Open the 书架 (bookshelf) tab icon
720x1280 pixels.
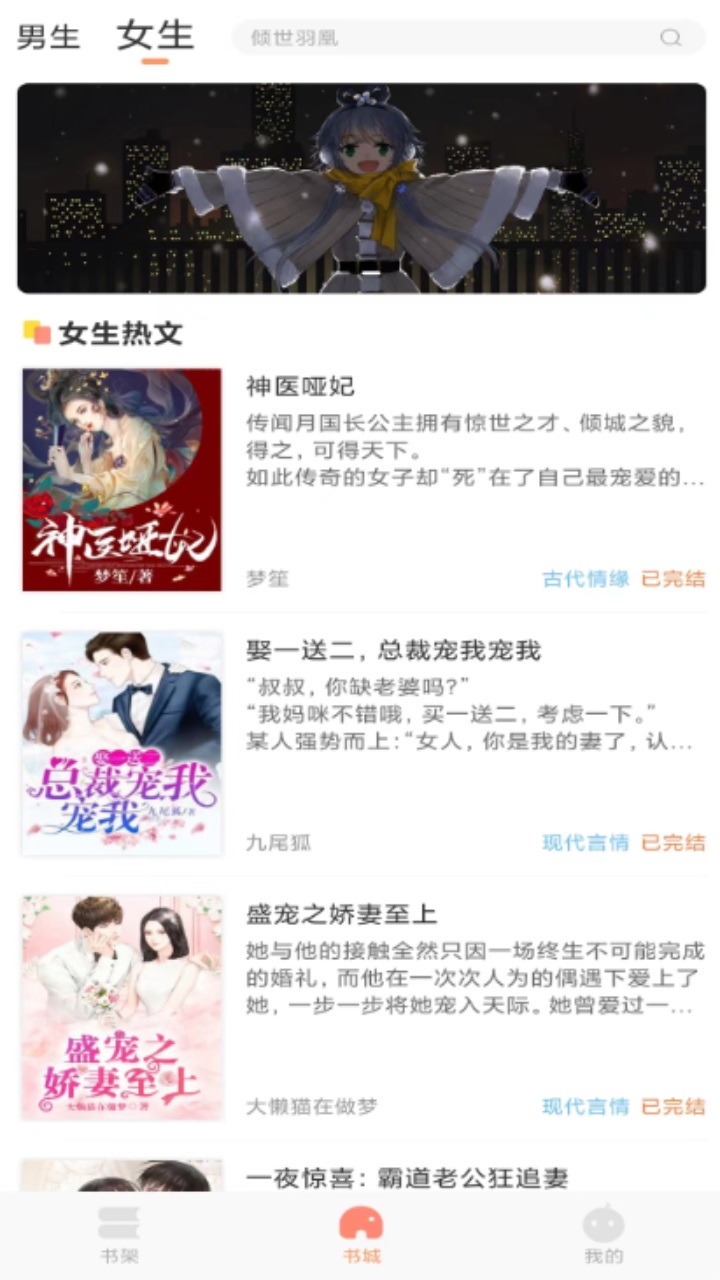(x=120, y=1222)
